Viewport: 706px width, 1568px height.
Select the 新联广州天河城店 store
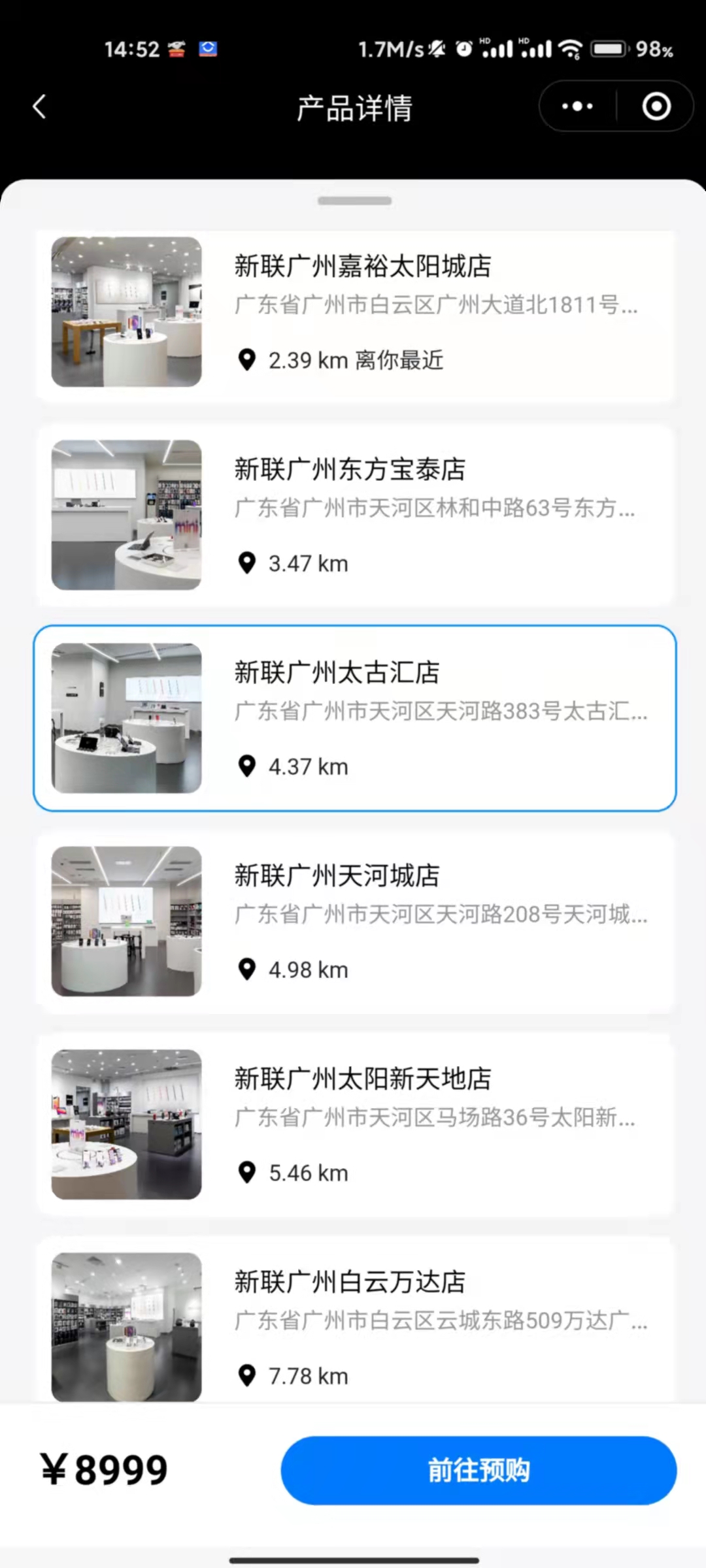coord(354,921)
